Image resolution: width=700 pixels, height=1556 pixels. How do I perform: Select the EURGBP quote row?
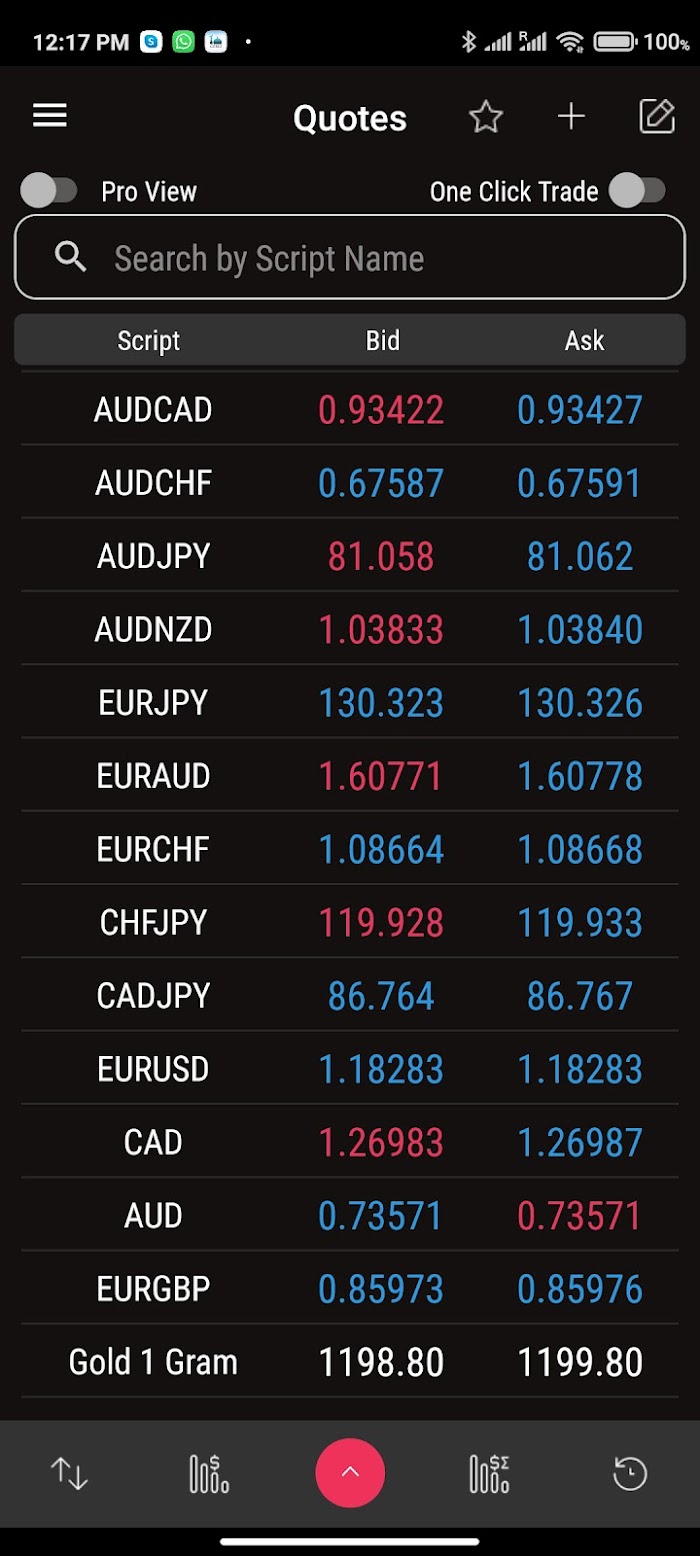(x=350, y=1288)
